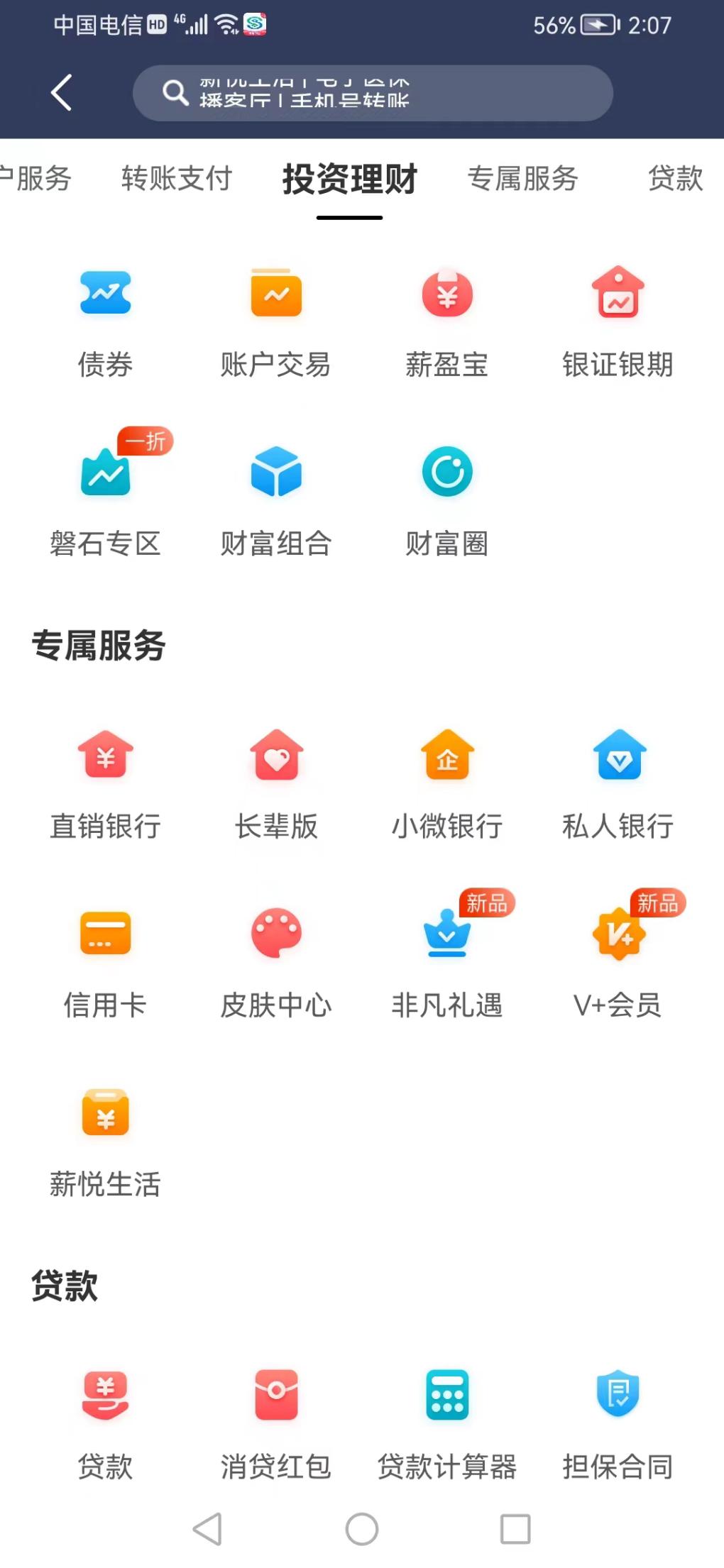Open 薪盈宝

[447, 324]
